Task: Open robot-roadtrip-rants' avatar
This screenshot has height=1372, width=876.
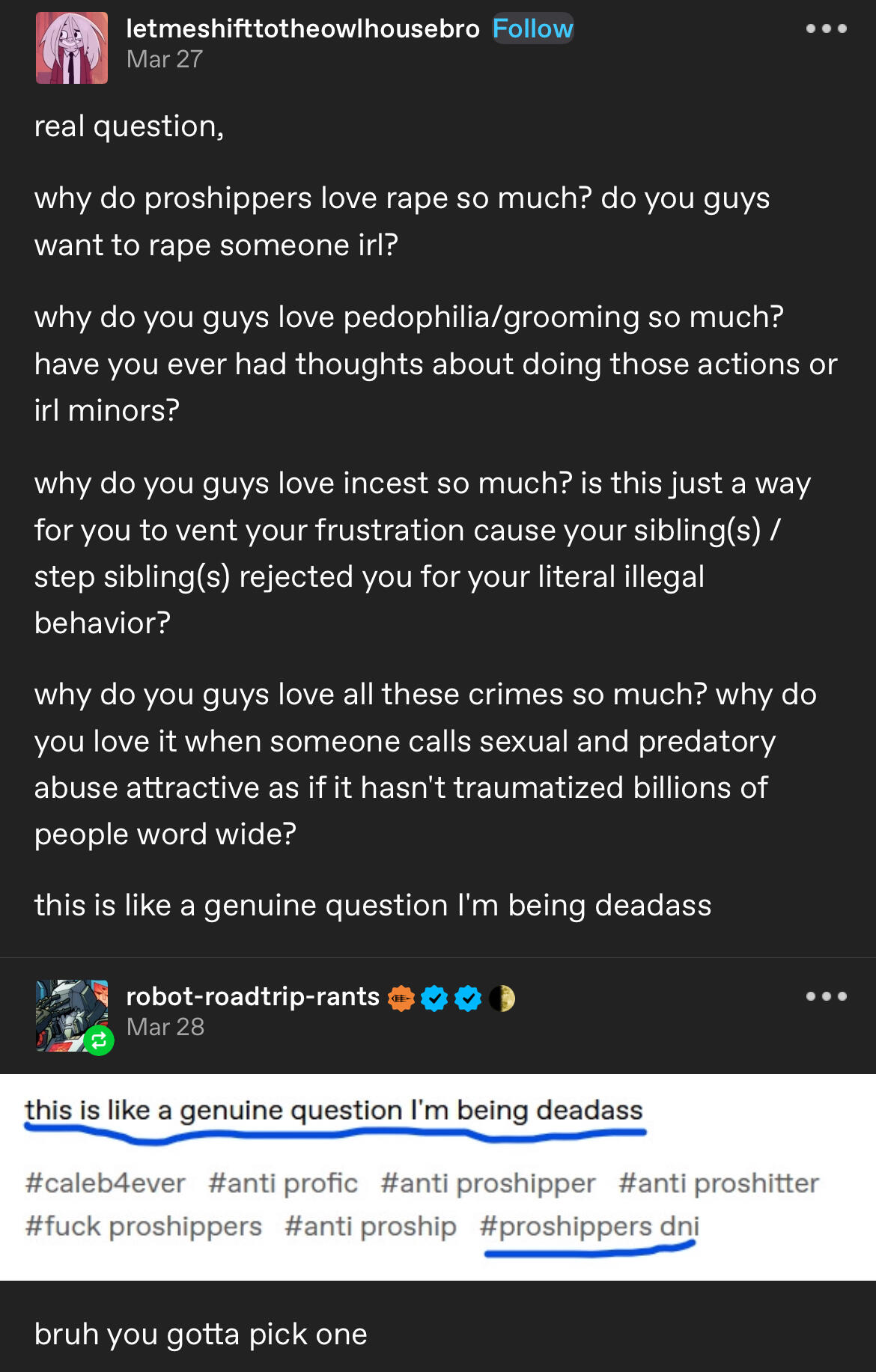Action: (72, 1015)
